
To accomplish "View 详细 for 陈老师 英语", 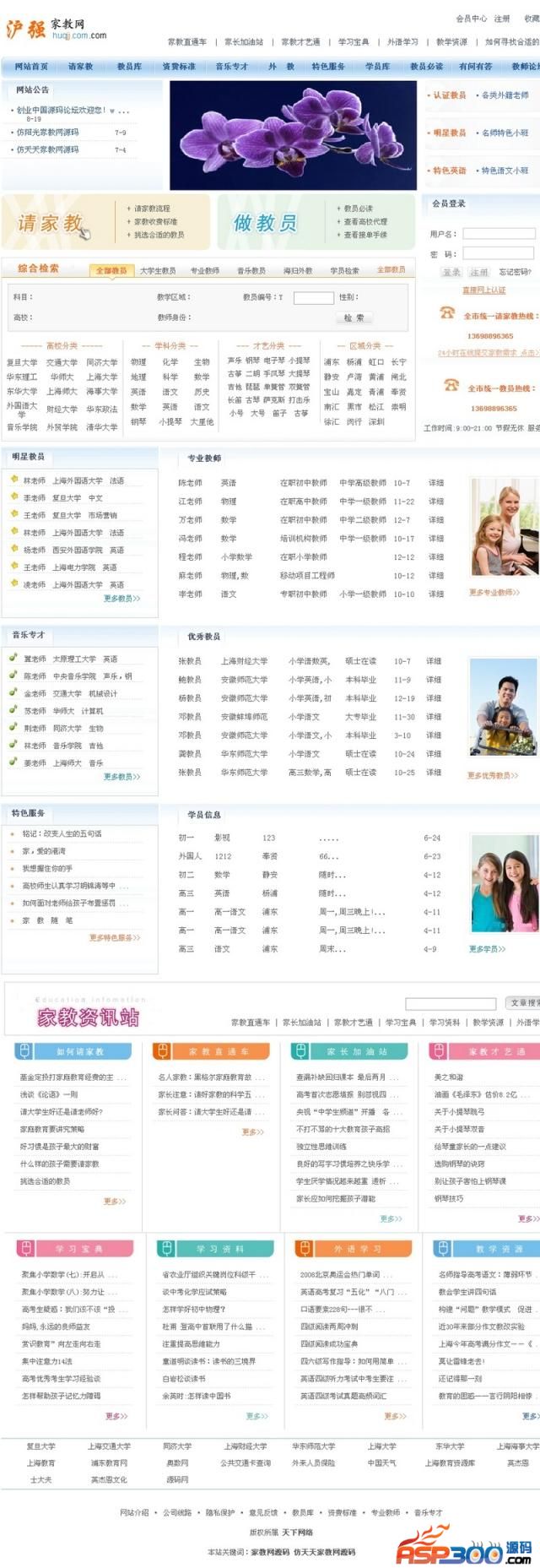I will 435,483.
